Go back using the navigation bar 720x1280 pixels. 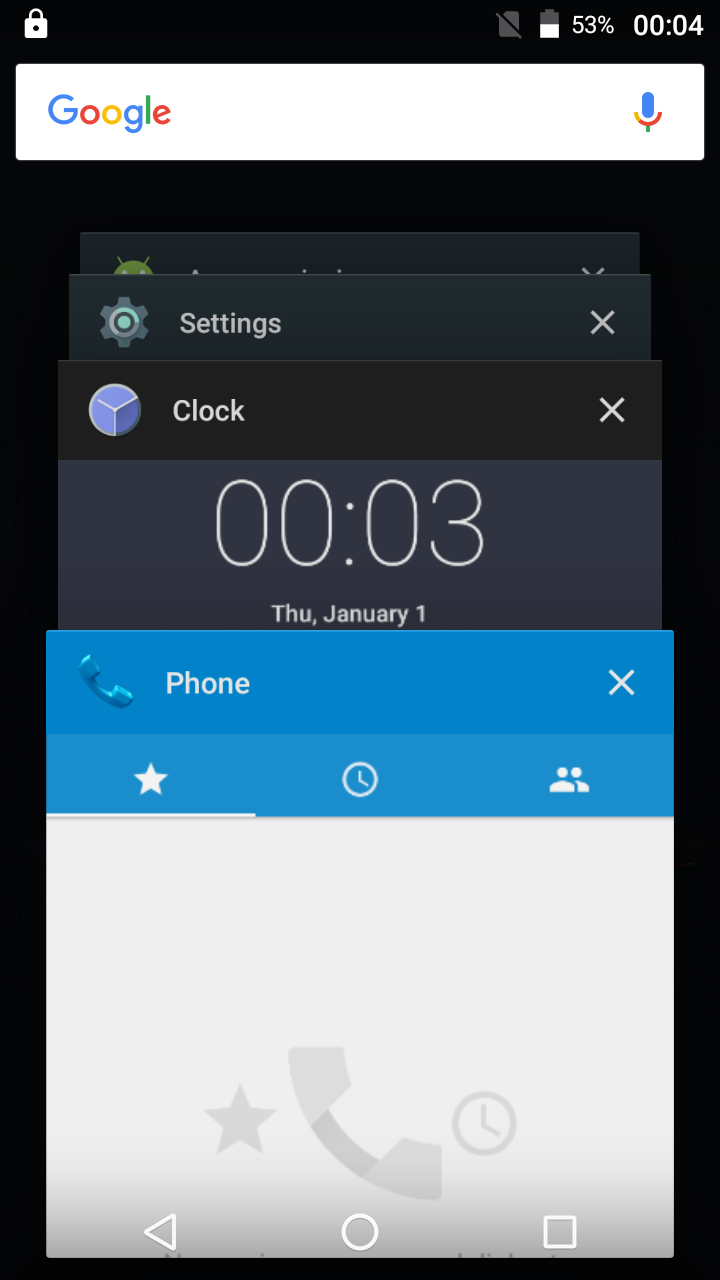click(160, 1231)
